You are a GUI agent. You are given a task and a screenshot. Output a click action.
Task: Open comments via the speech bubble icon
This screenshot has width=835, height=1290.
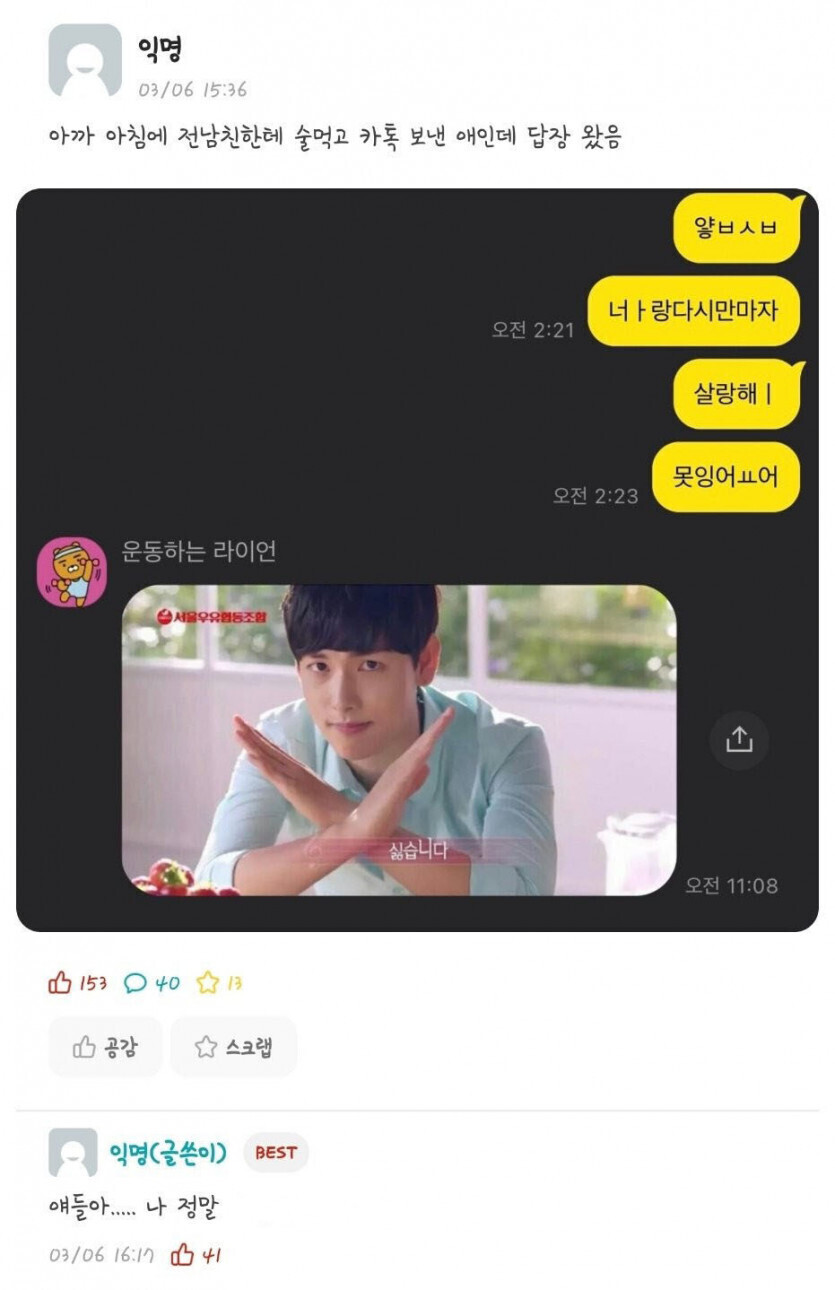135,983
